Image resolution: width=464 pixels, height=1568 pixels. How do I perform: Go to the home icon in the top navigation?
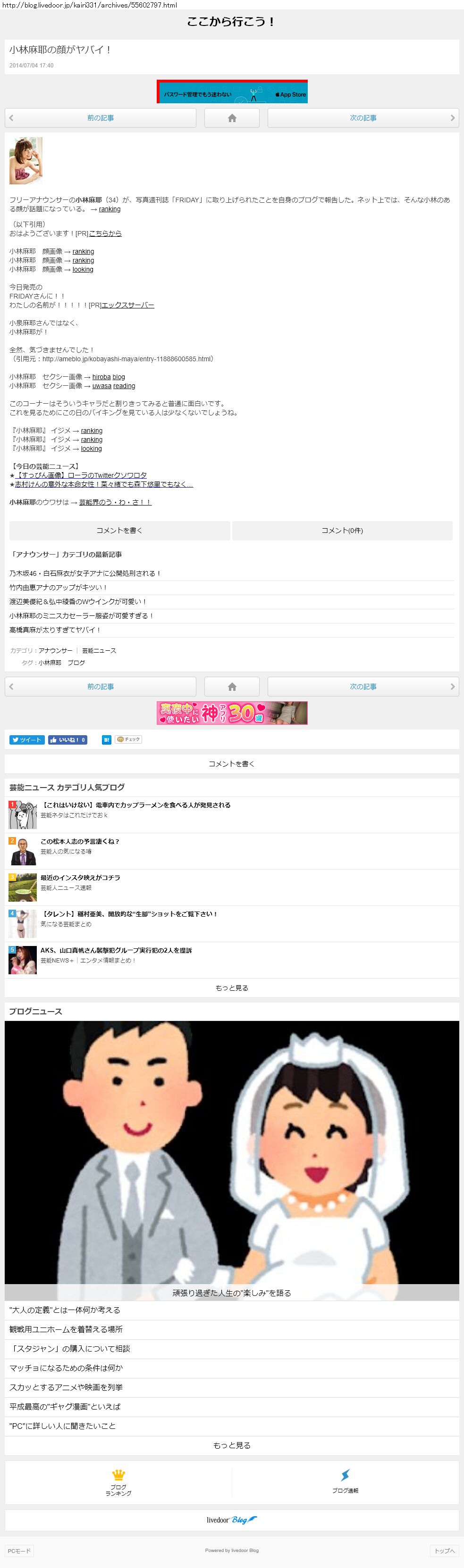point(231,118)
